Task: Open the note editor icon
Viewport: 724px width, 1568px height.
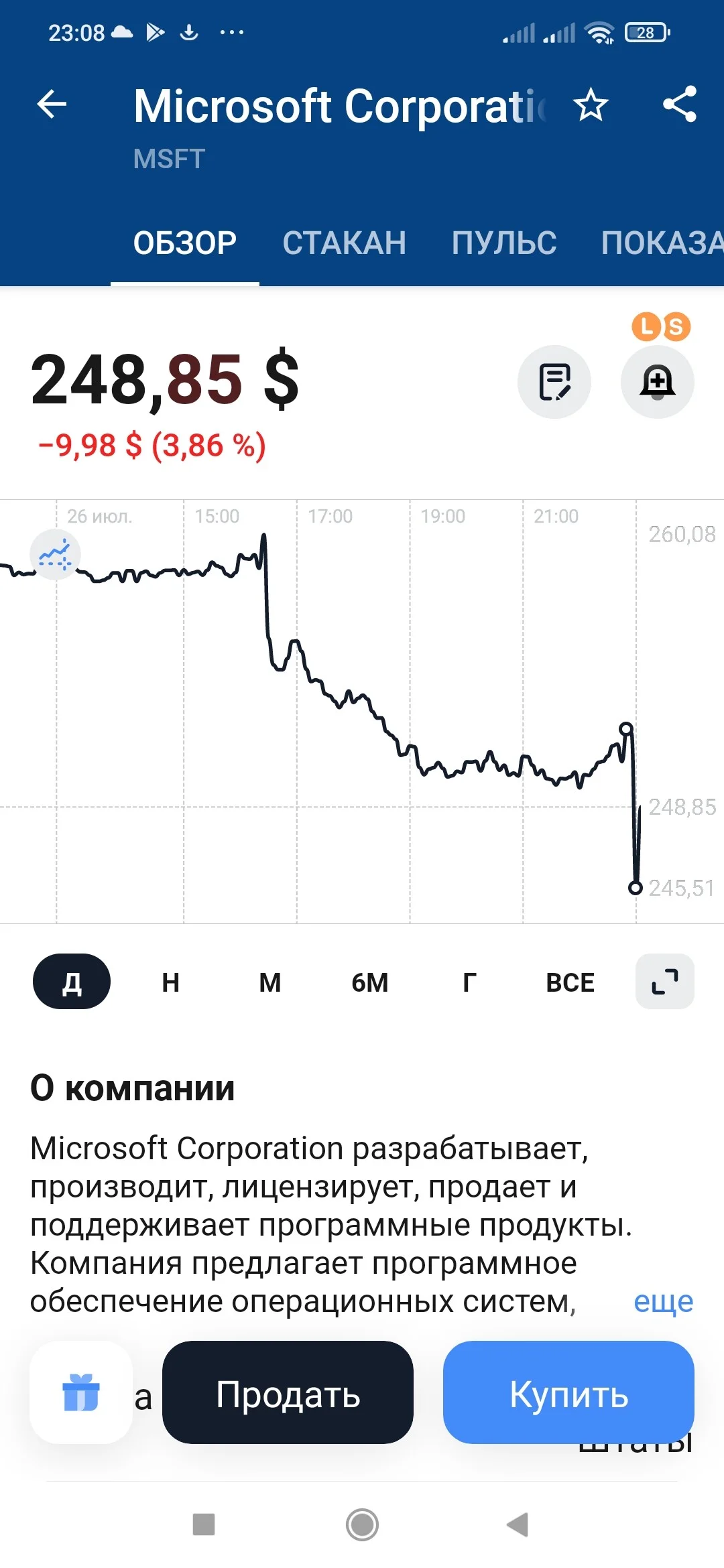Action: pyautogui.click(x=554, y=382)
